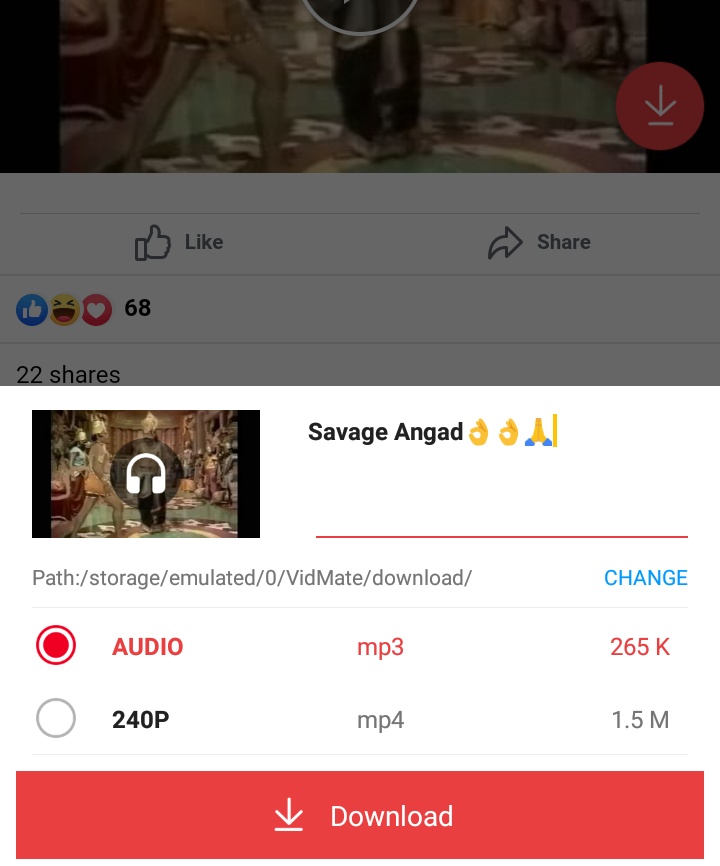
Task: Select the AUDIO mp3 option
Action: point(56,646)
